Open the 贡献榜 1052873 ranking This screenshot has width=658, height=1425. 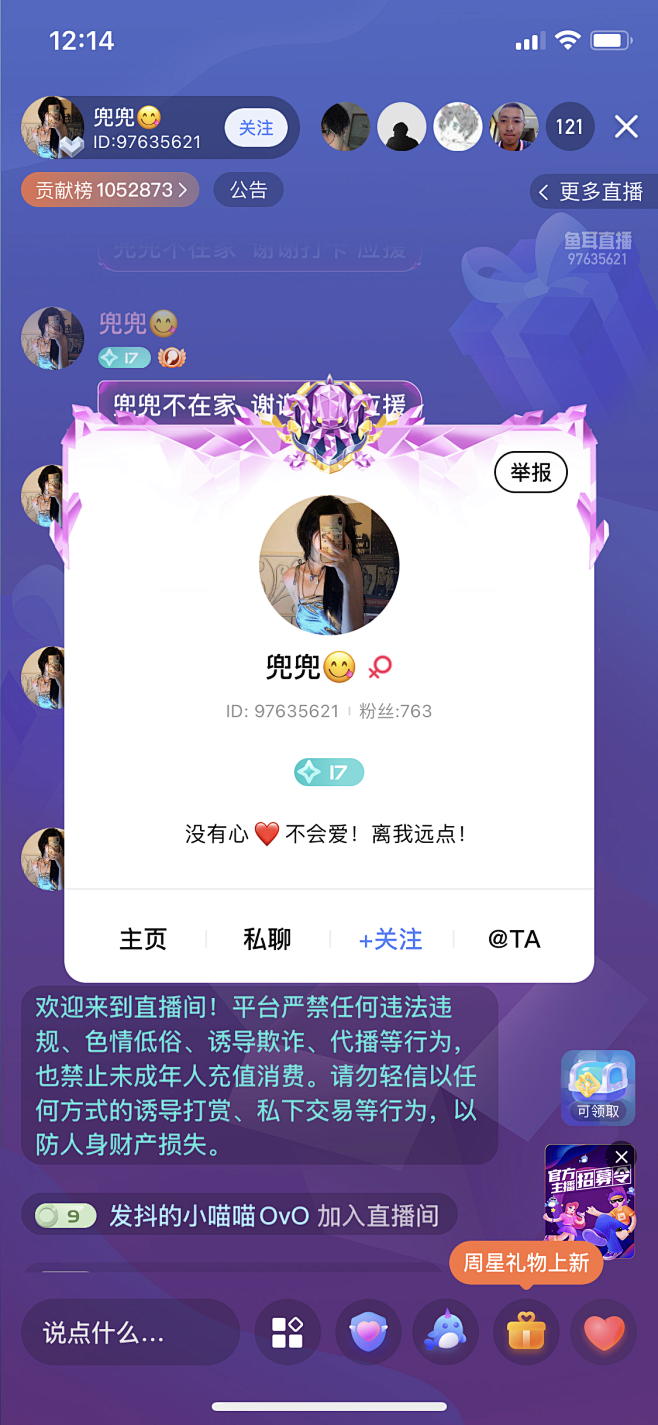pos(110,190)
